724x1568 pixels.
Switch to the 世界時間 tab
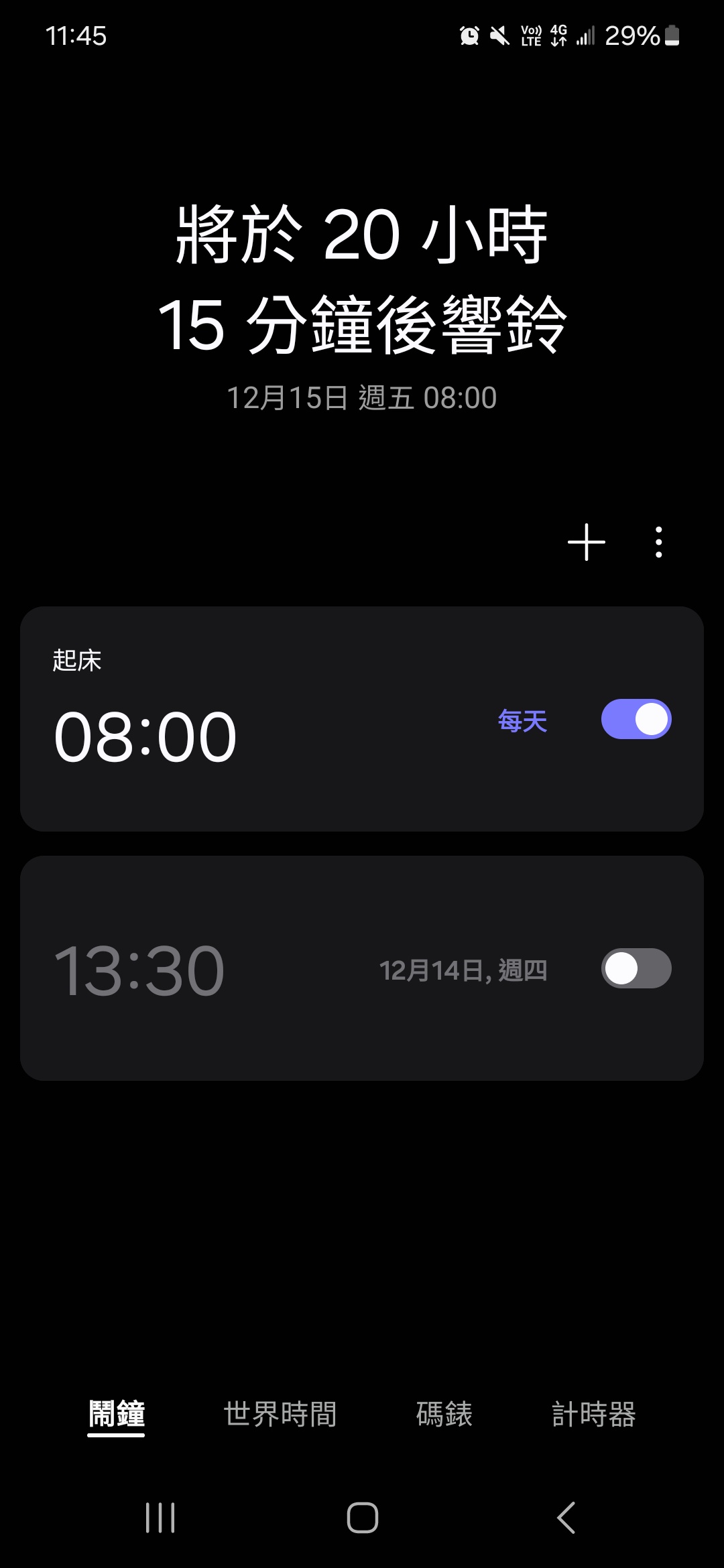280,1414
